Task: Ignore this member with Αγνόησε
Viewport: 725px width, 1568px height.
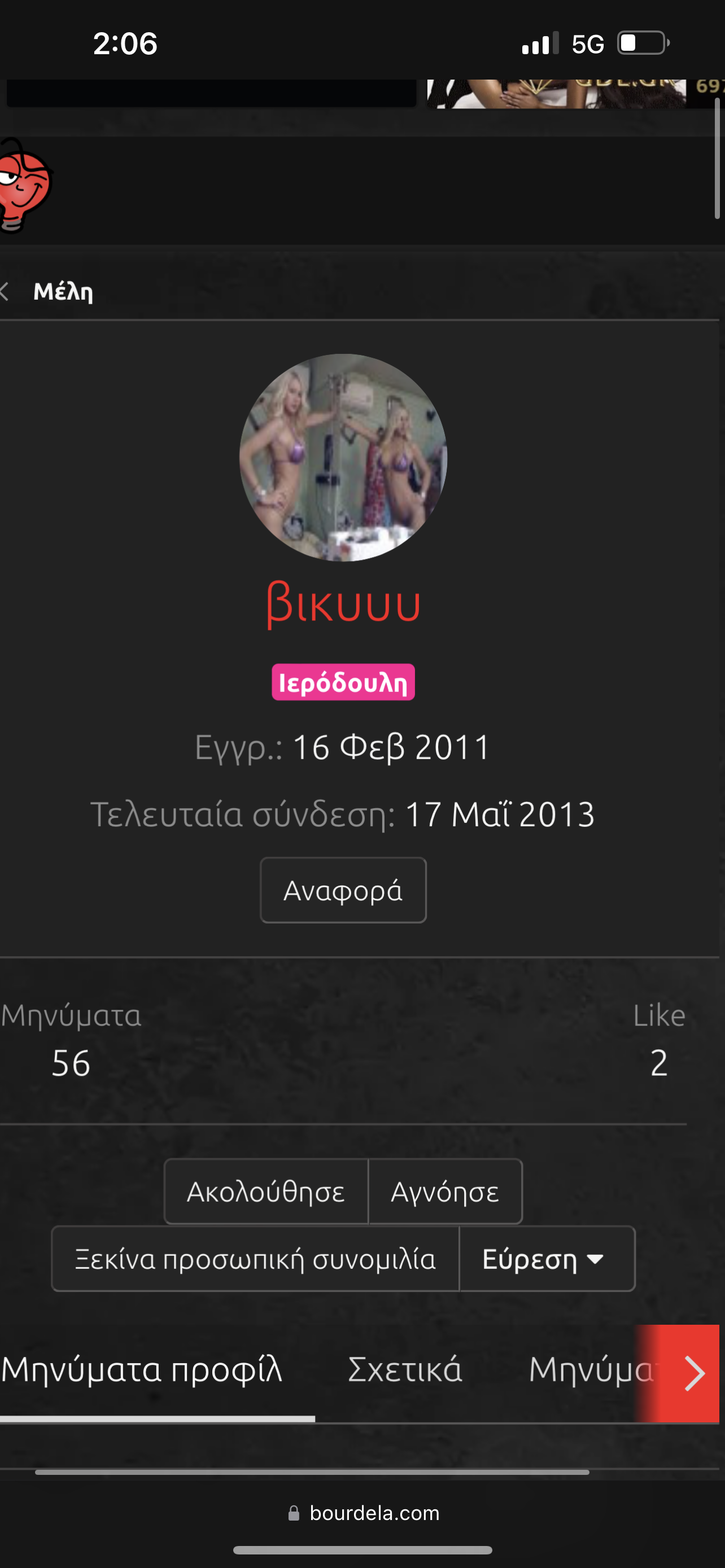Action: coord(445,1191)
